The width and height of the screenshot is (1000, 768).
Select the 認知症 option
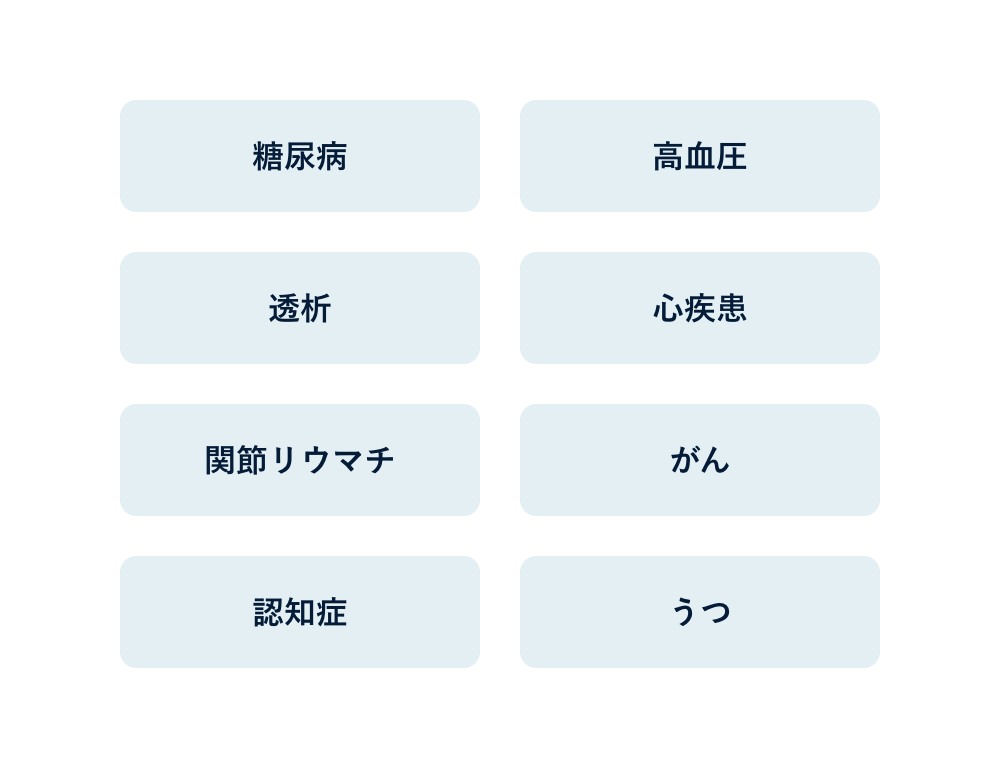pyautogui.click(x=300, y=612)
